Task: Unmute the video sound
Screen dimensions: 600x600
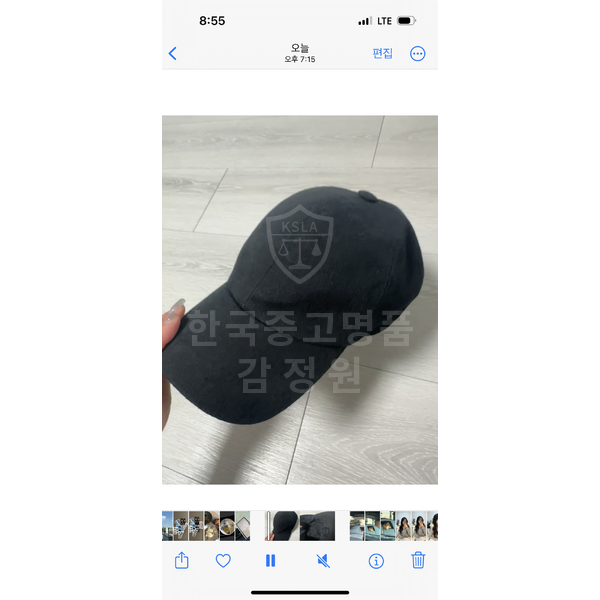Action: (323, 561)
